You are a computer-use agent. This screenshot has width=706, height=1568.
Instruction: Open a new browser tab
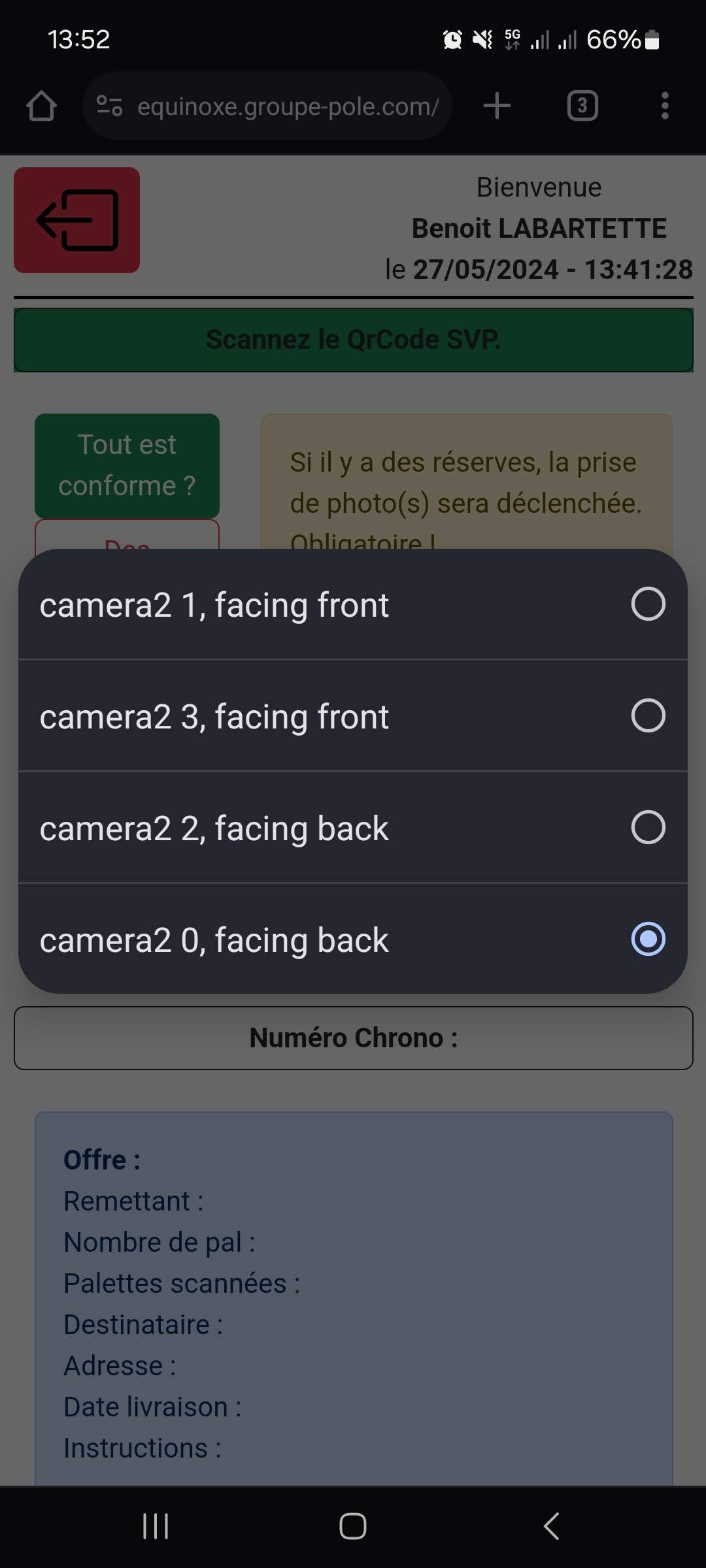click(497, 106)
